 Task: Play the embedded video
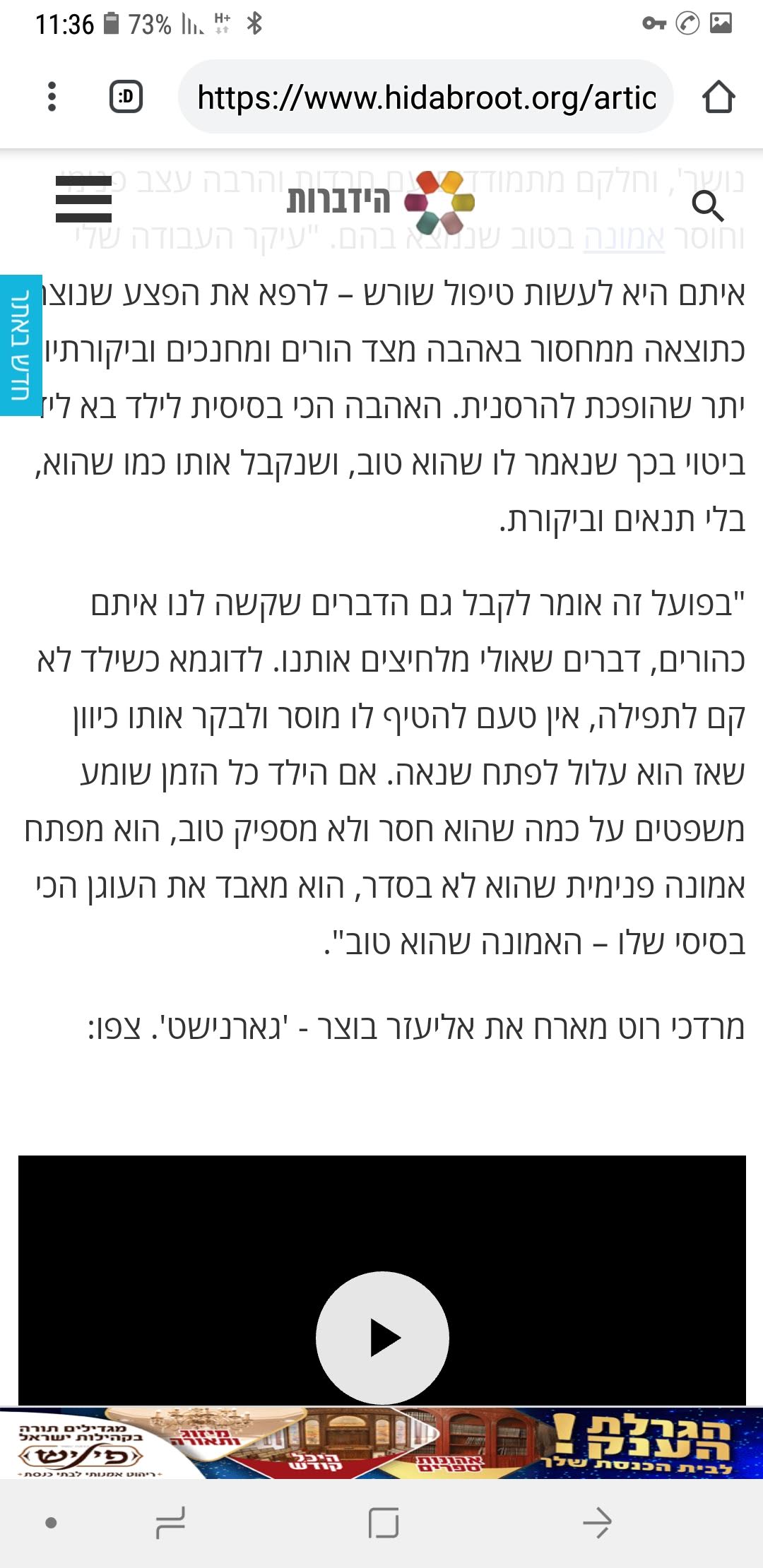tap(382, 1338)
